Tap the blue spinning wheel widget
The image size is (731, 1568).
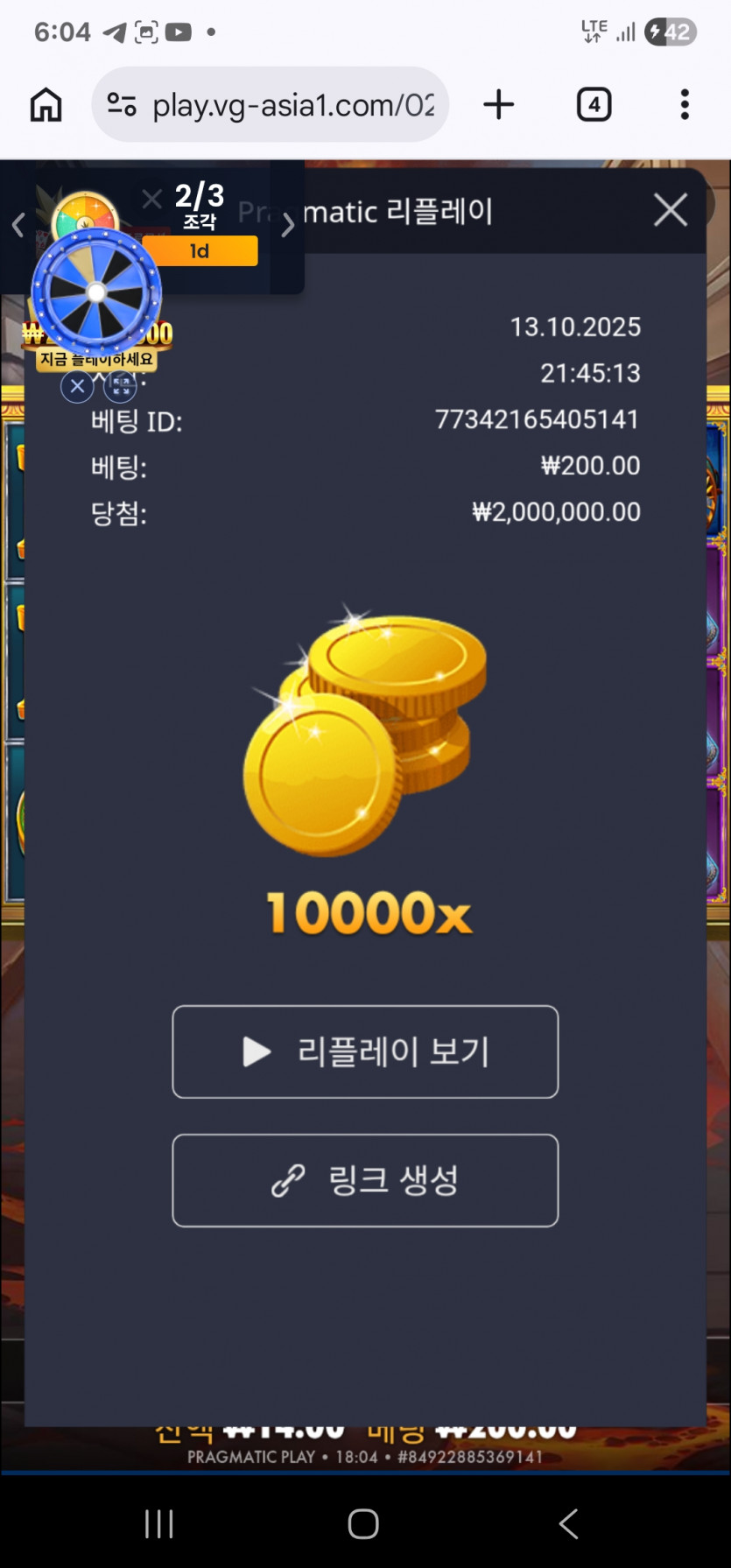point(96,292)
